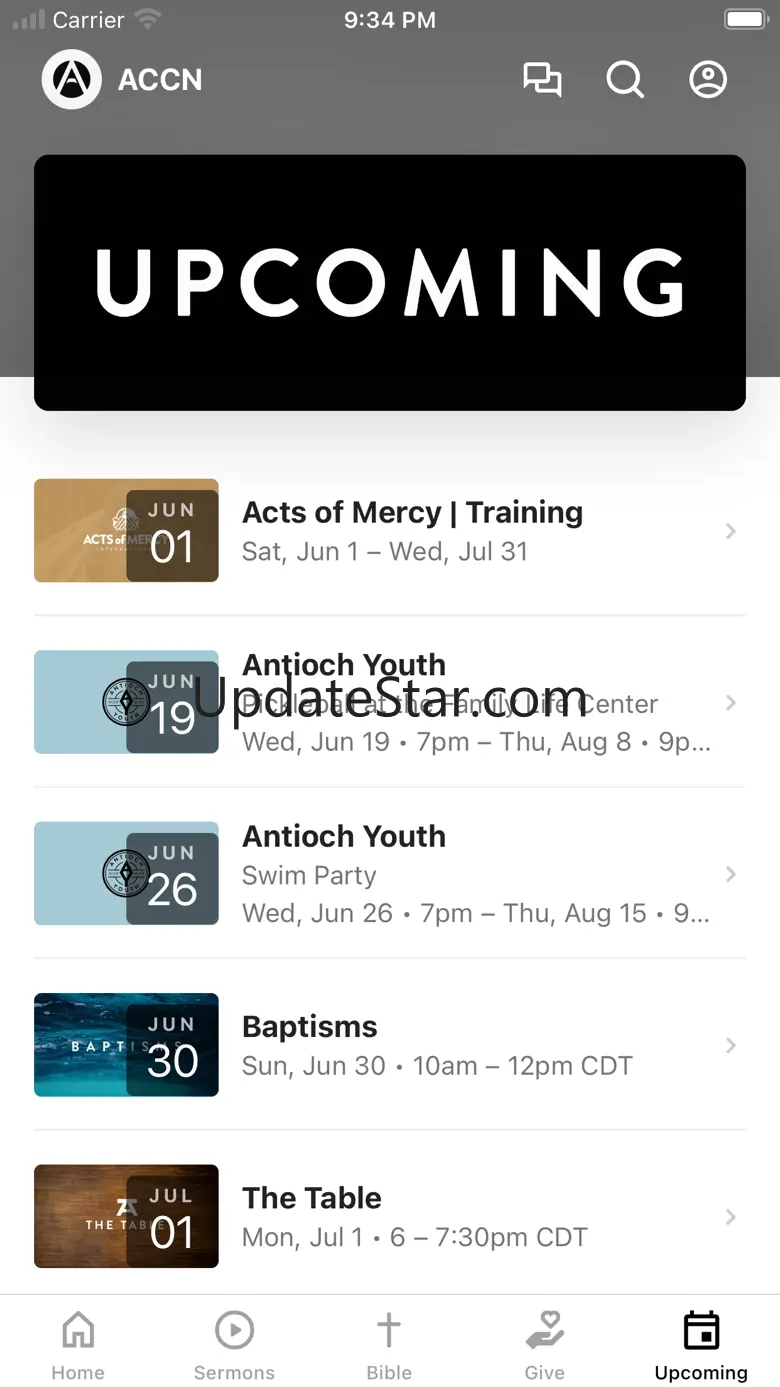View Antioch Youth Swim Party event

tap(390, 874)
